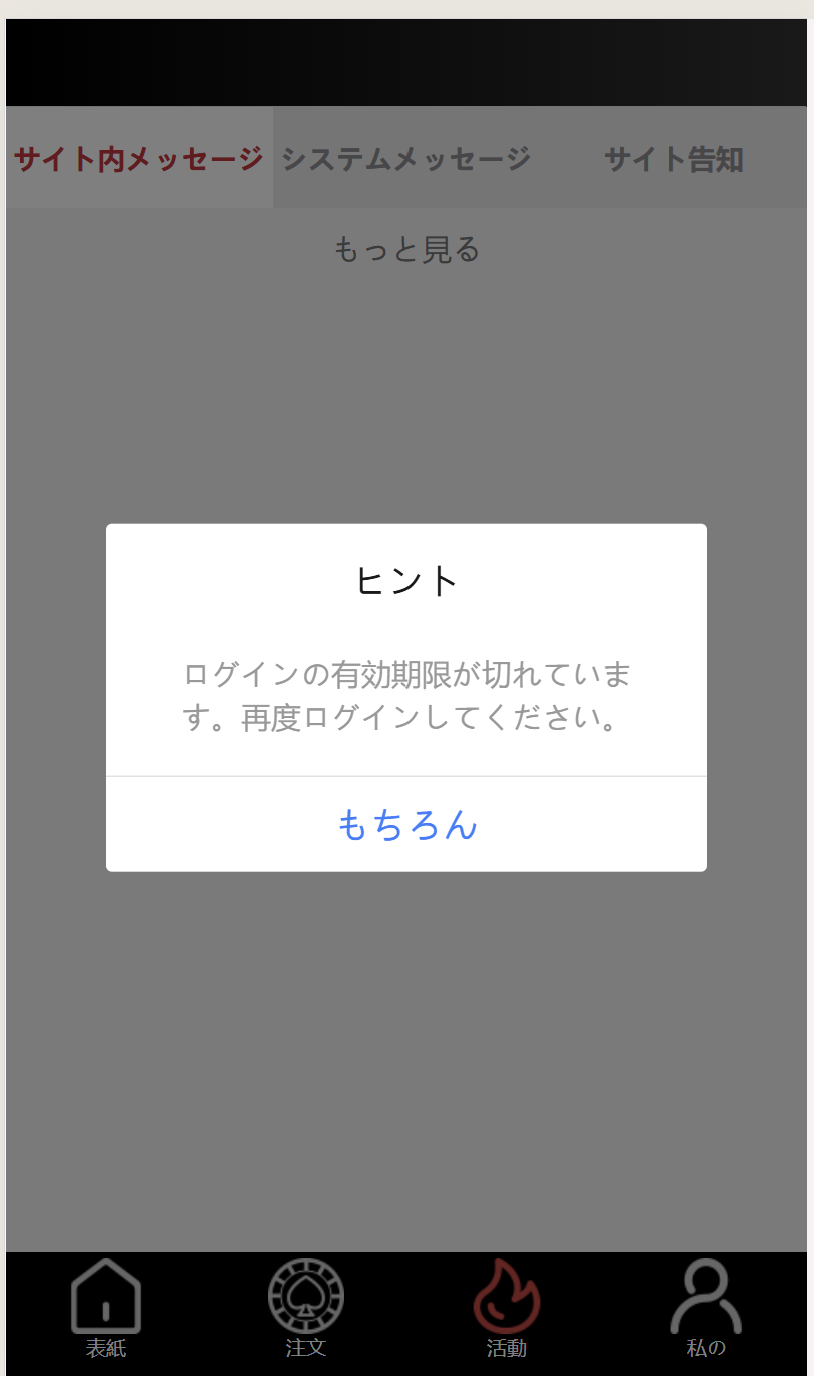Open the システムメッセージ tab
The width and height of the screenshot is (814, 1376).
406,158
